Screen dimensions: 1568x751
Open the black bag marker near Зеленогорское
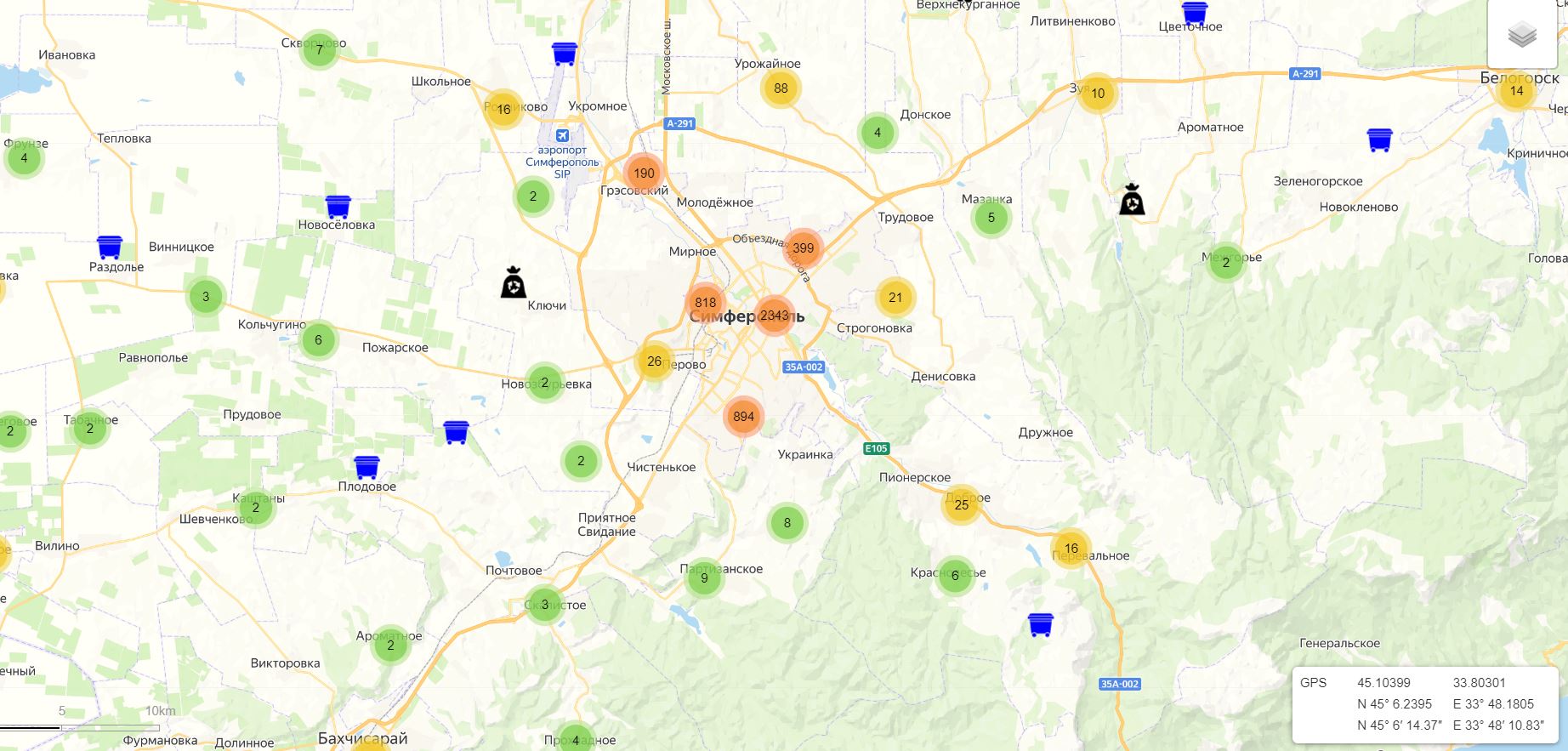tap(1132, 201)
